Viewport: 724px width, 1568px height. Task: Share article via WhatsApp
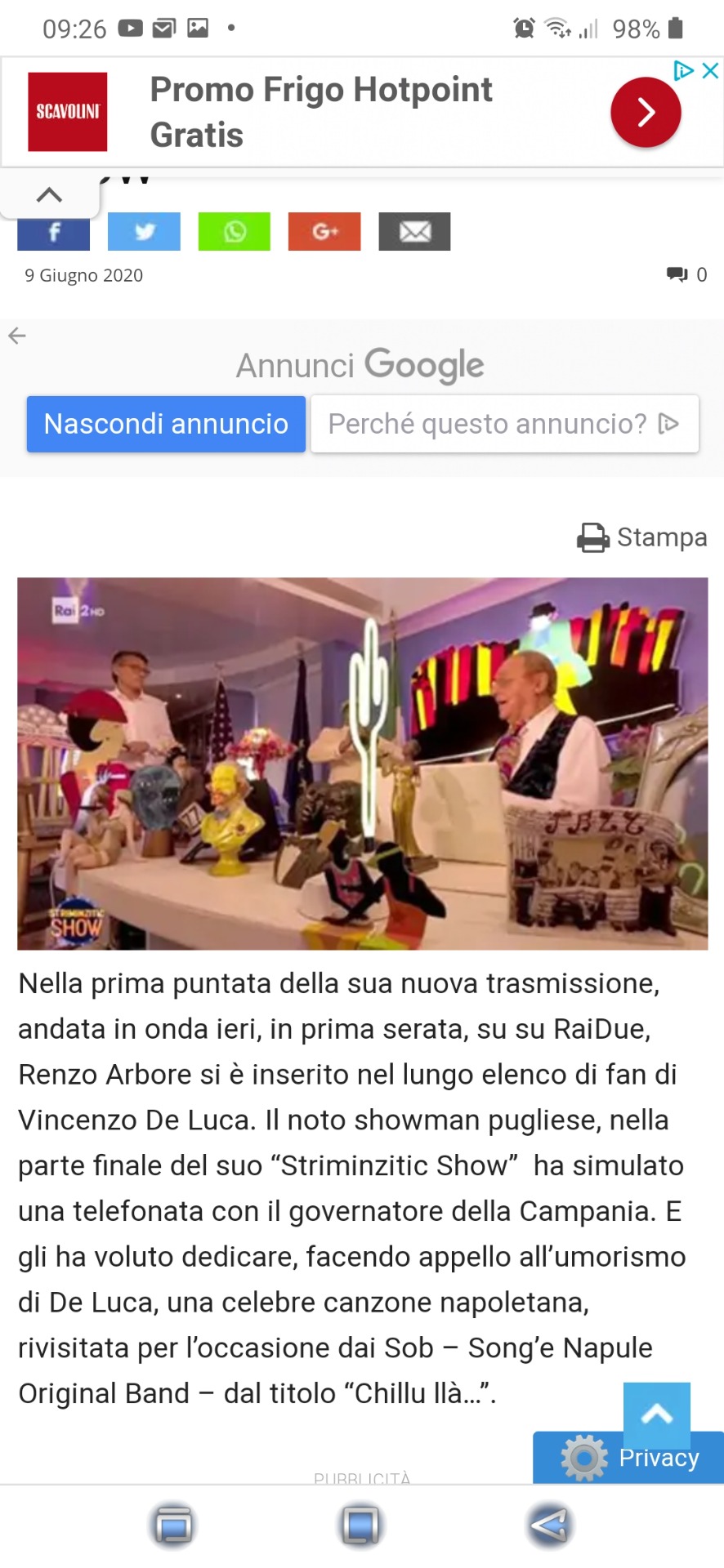[235, 232]
